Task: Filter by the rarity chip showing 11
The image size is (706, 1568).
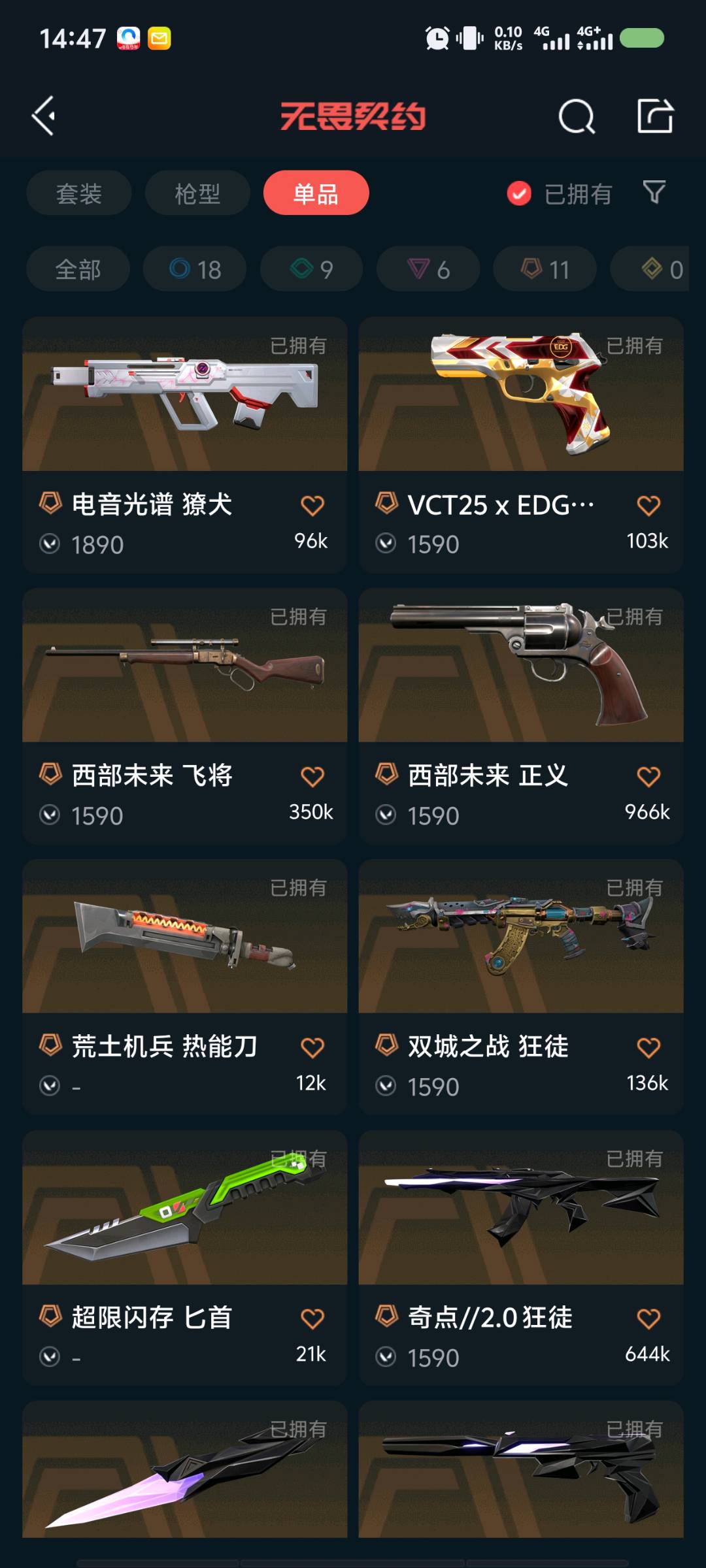Action: click(x=545, y=269)
